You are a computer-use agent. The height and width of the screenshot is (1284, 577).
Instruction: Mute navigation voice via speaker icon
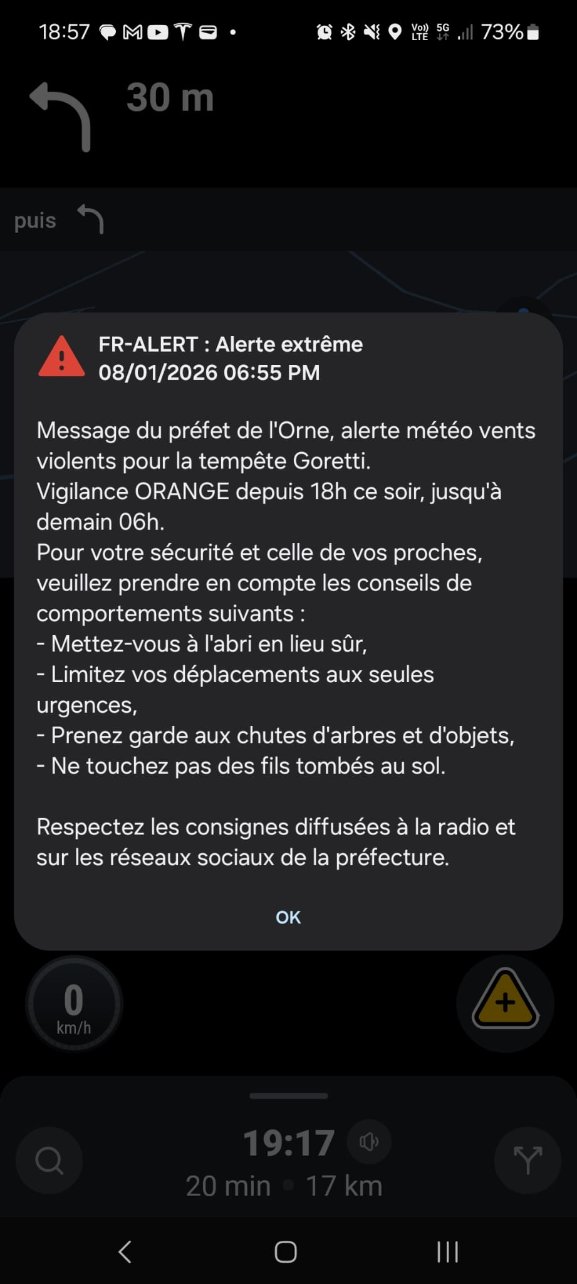point(369,1142)
